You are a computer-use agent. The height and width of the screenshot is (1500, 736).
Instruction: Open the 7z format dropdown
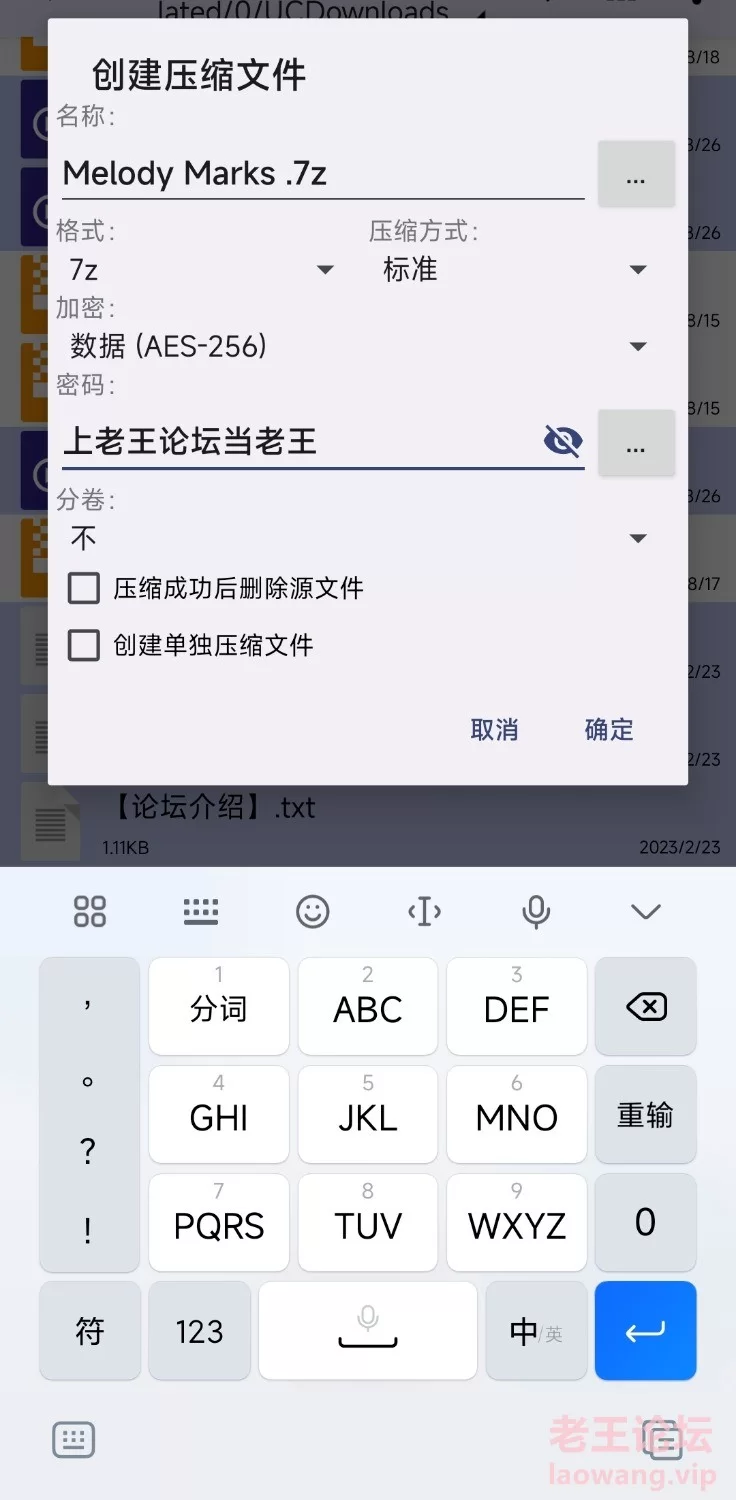click(x=200, y=270)
